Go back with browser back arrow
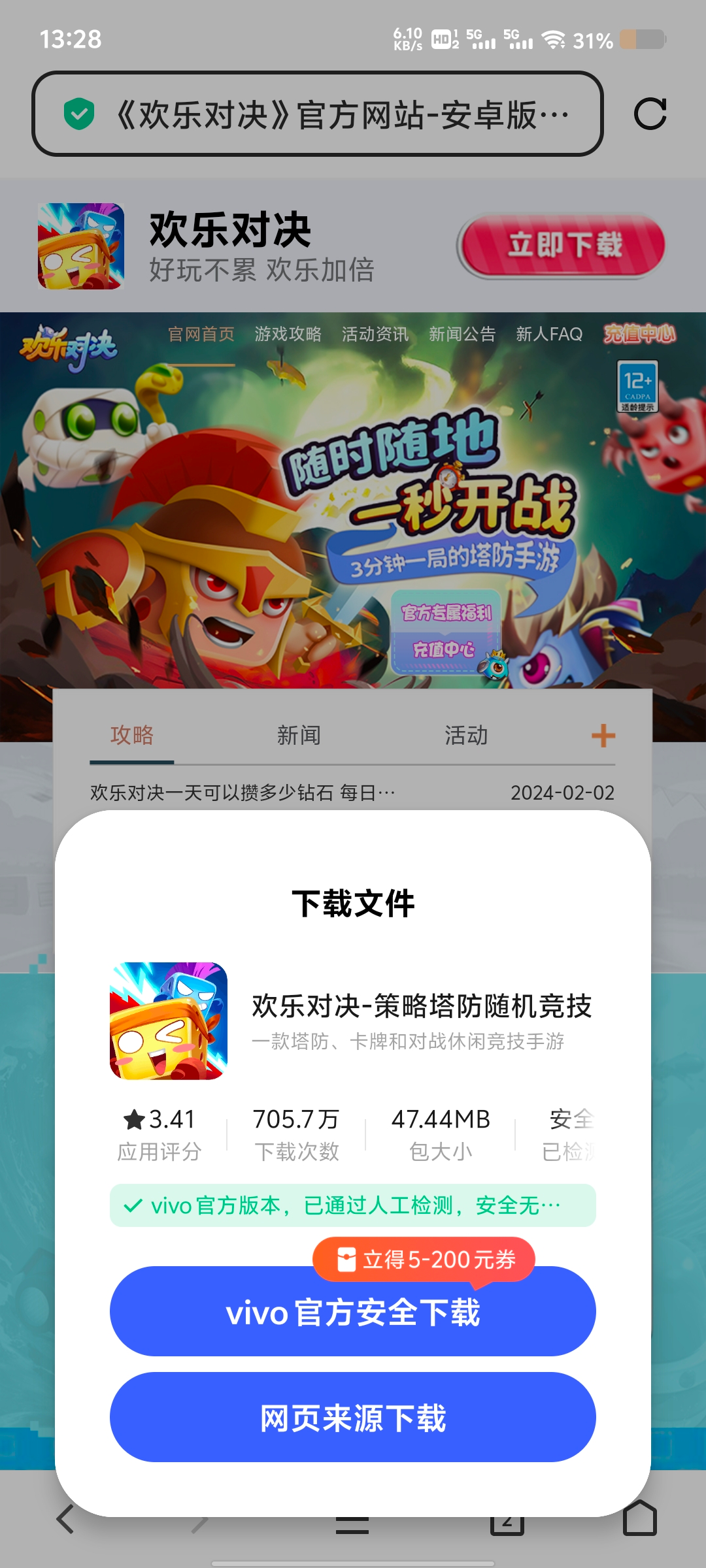Image resolution: width=706 pixels, height=1568 pixels. click(x=65, y=1520)
